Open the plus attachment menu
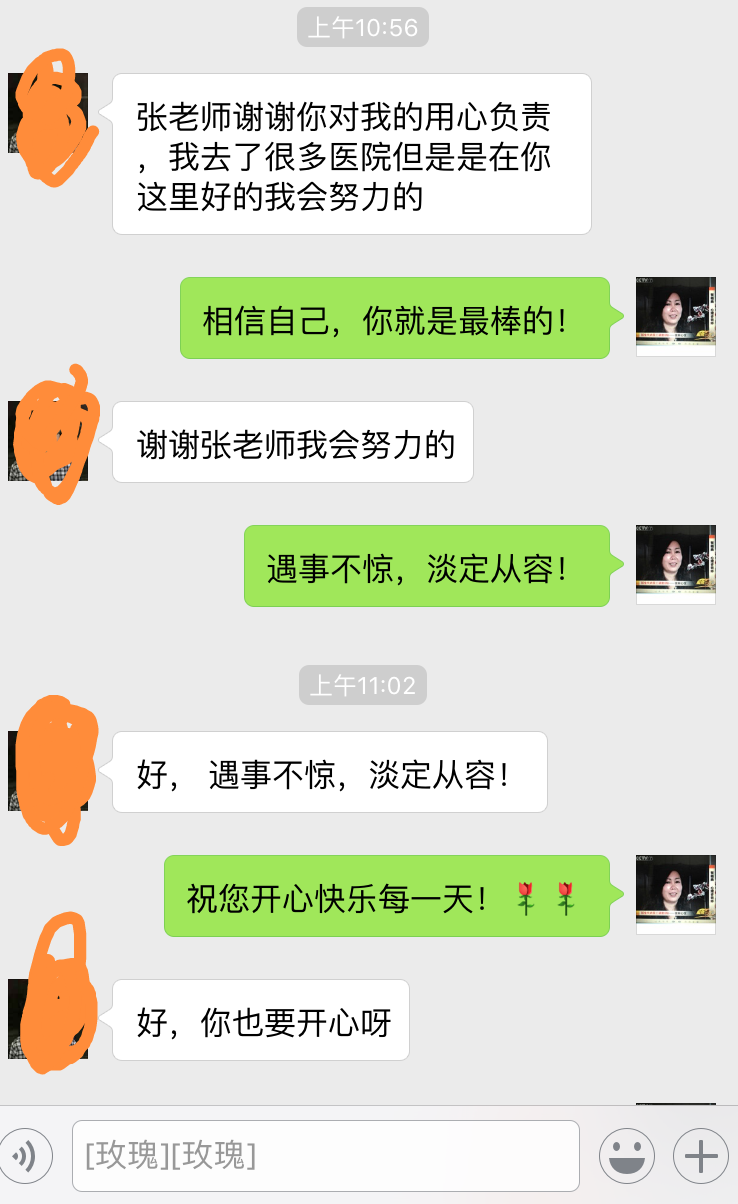This screenshot has width=738, height=1204. click(x=700, y=1156)
